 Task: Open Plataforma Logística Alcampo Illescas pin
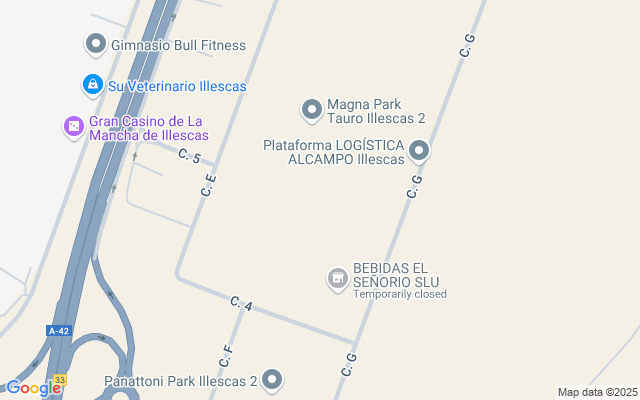(x=419, y=151)
